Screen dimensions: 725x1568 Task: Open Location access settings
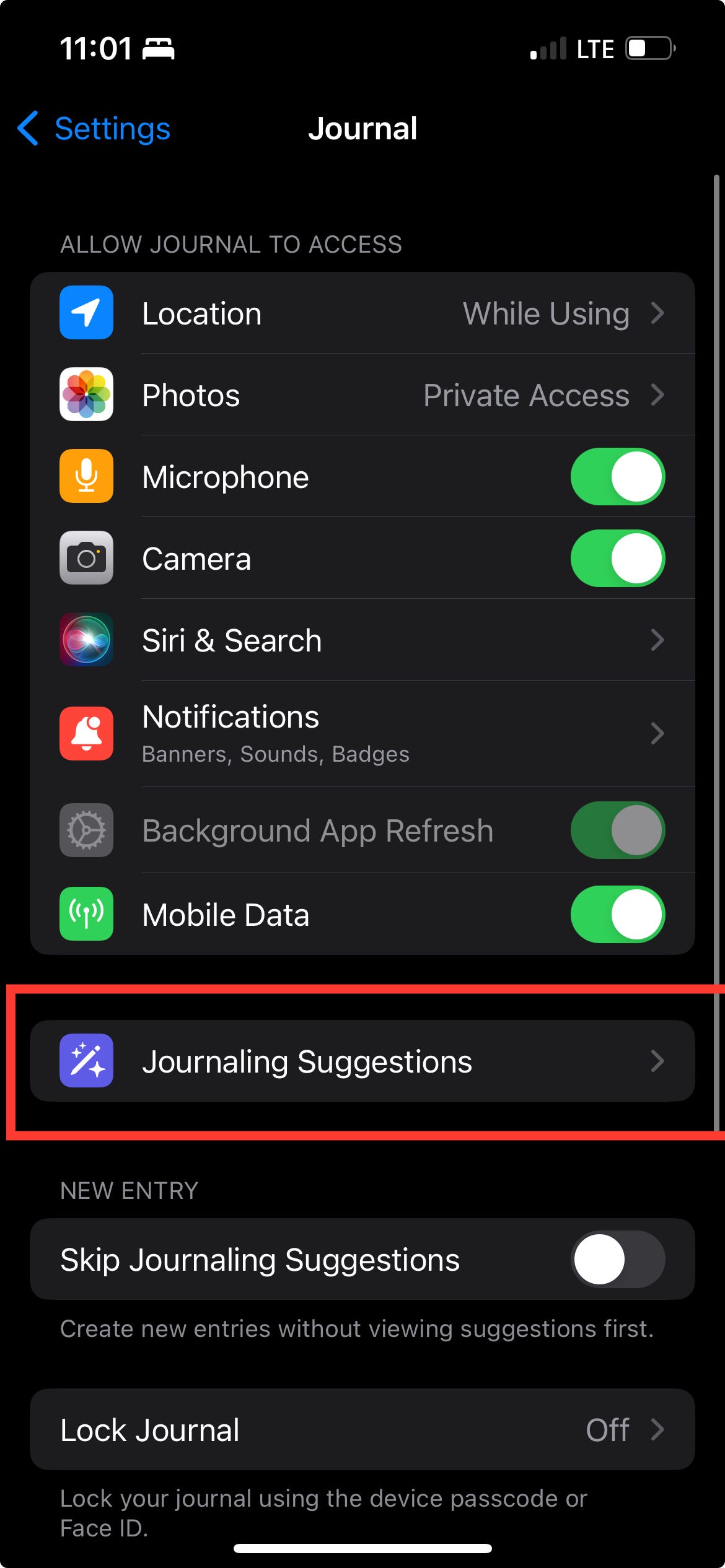click(x=362, y=313)
